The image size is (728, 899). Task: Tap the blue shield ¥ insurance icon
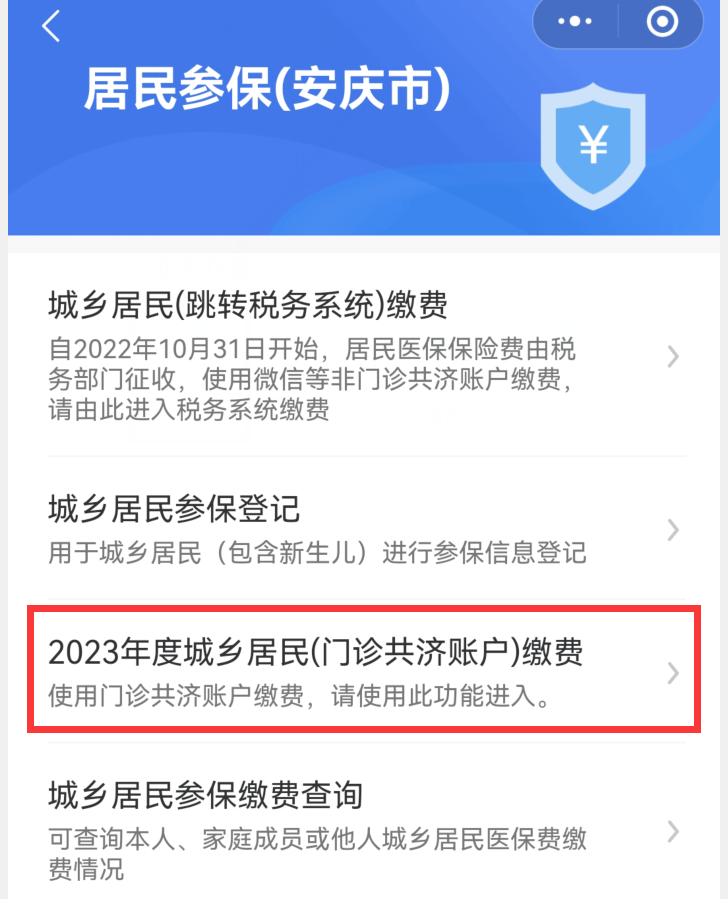click(593, 146)
